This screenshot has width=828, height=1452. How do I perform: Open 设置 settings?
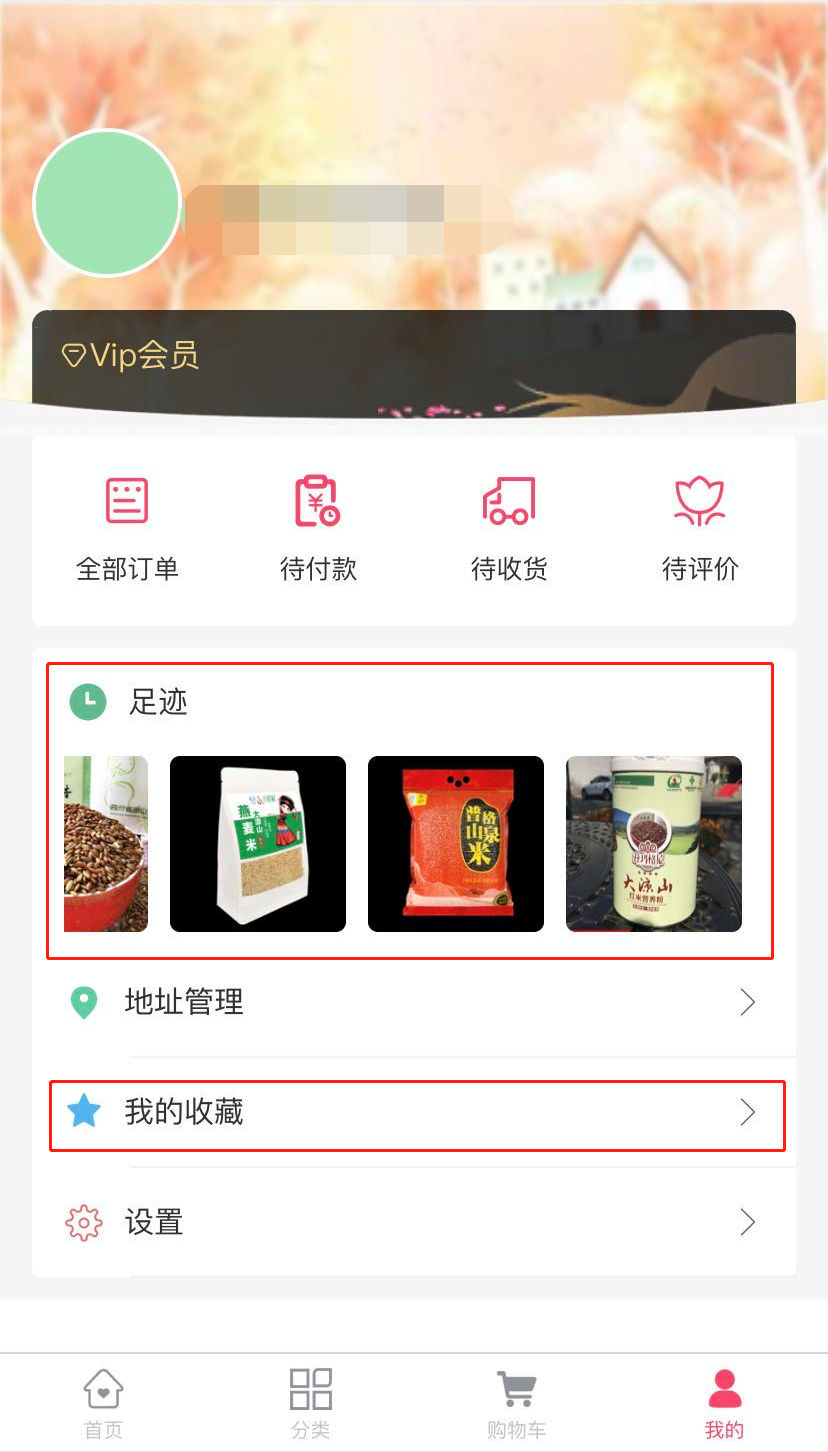(413, 1222)
